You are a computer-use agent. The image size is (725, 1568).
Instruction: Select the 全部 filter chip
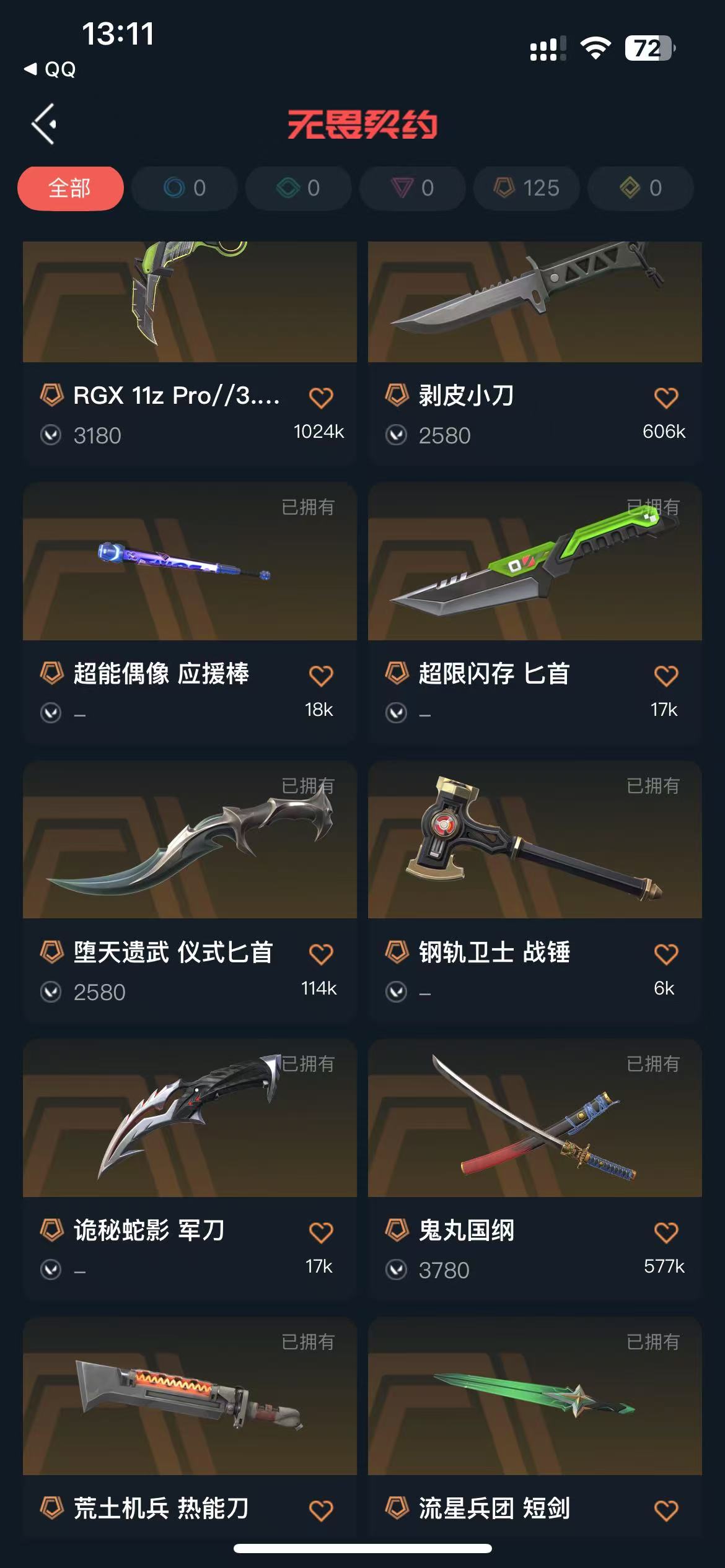(70, 188)
